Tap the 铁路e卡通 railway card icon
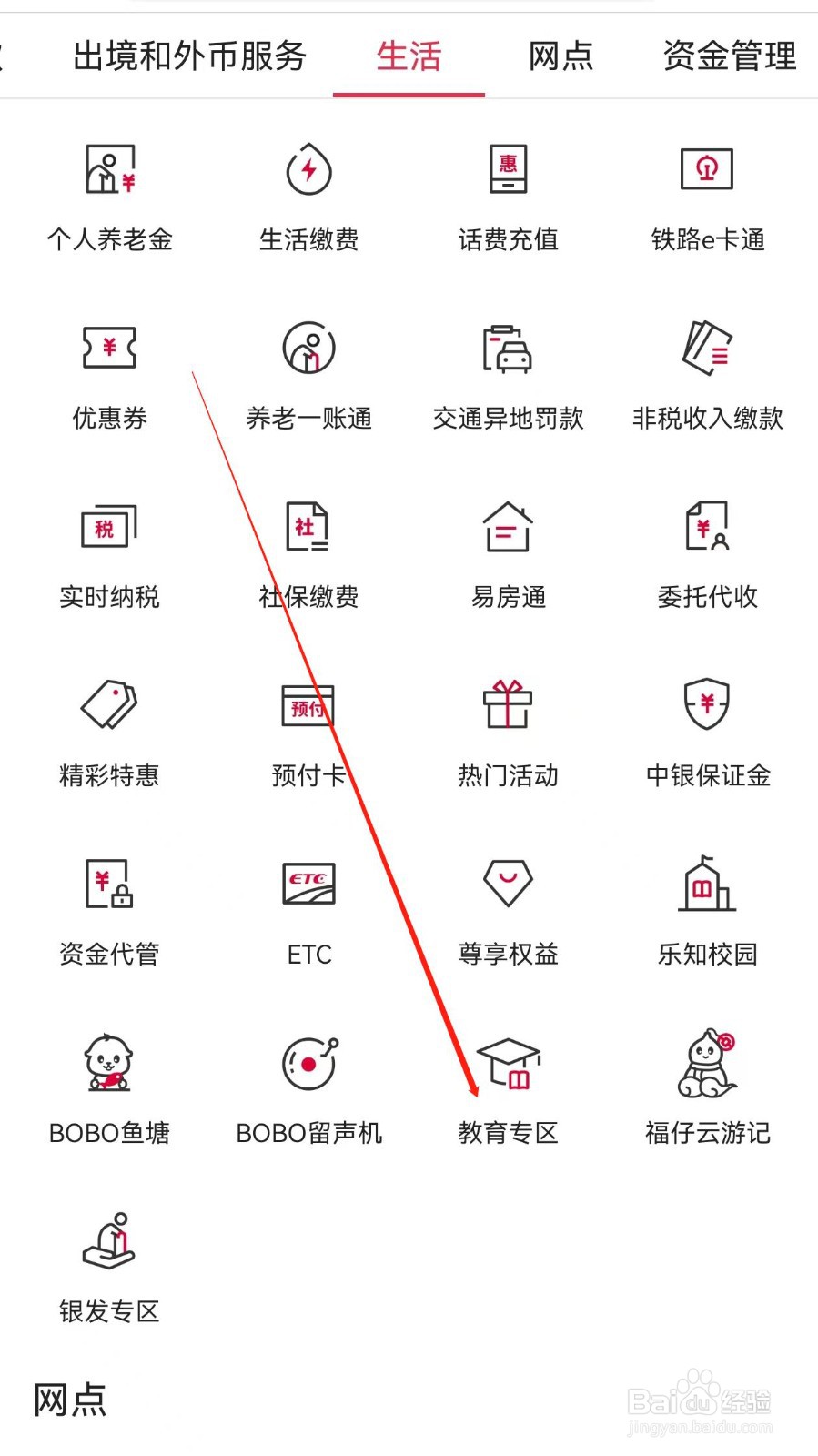This screenshot has height=1456, width=818. pyautogui.click(x=707, y=196)
